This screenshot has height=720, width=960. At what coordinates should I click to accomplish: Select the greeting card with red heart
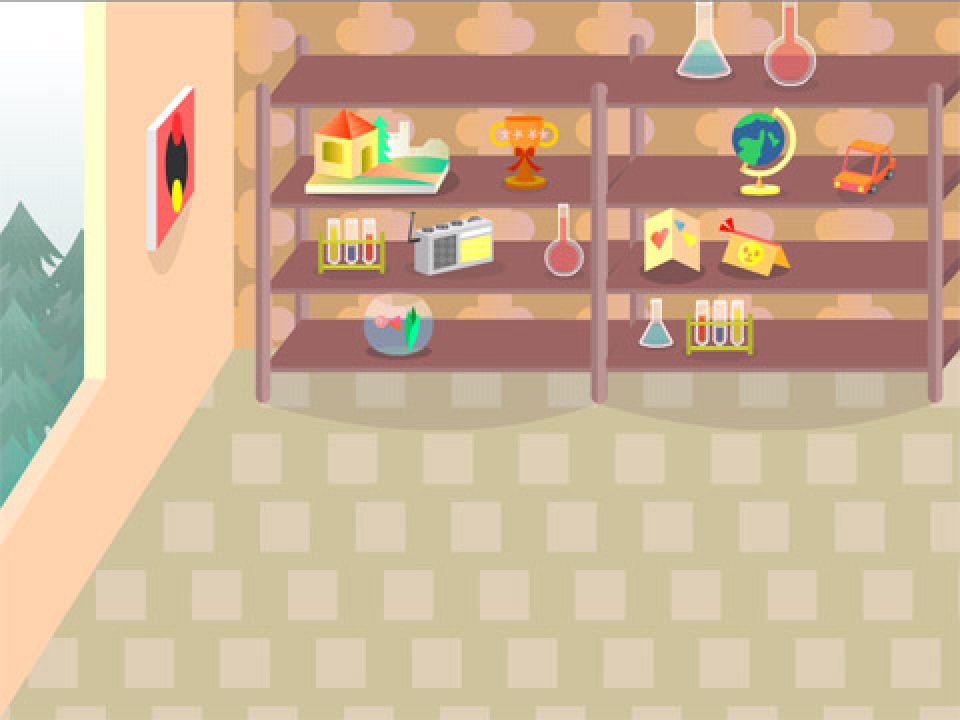pyautogui.click(x=671, y=241)
